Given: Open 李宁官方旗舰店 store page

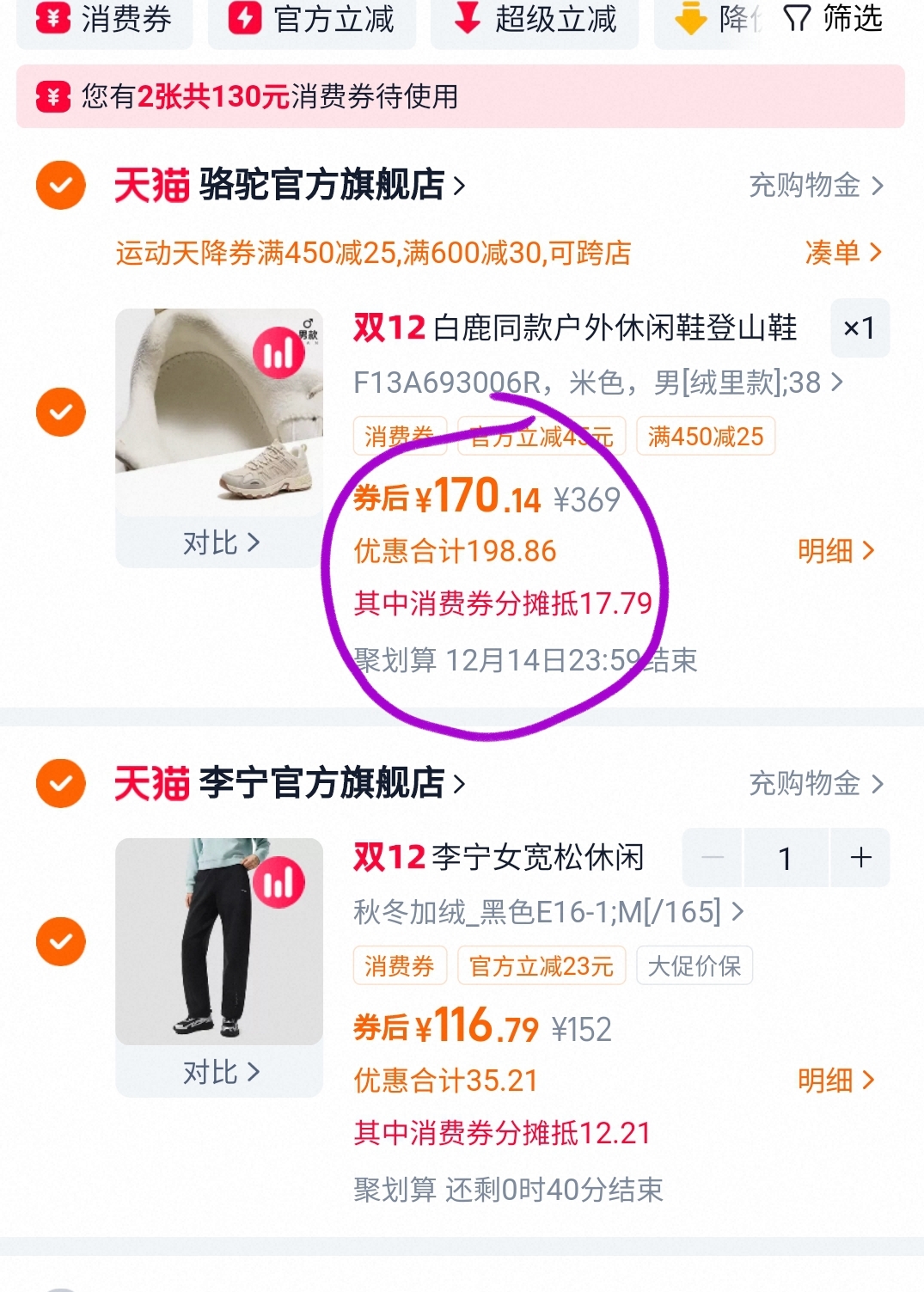Looking at the screenshot, I should click(x=332, y=783).
